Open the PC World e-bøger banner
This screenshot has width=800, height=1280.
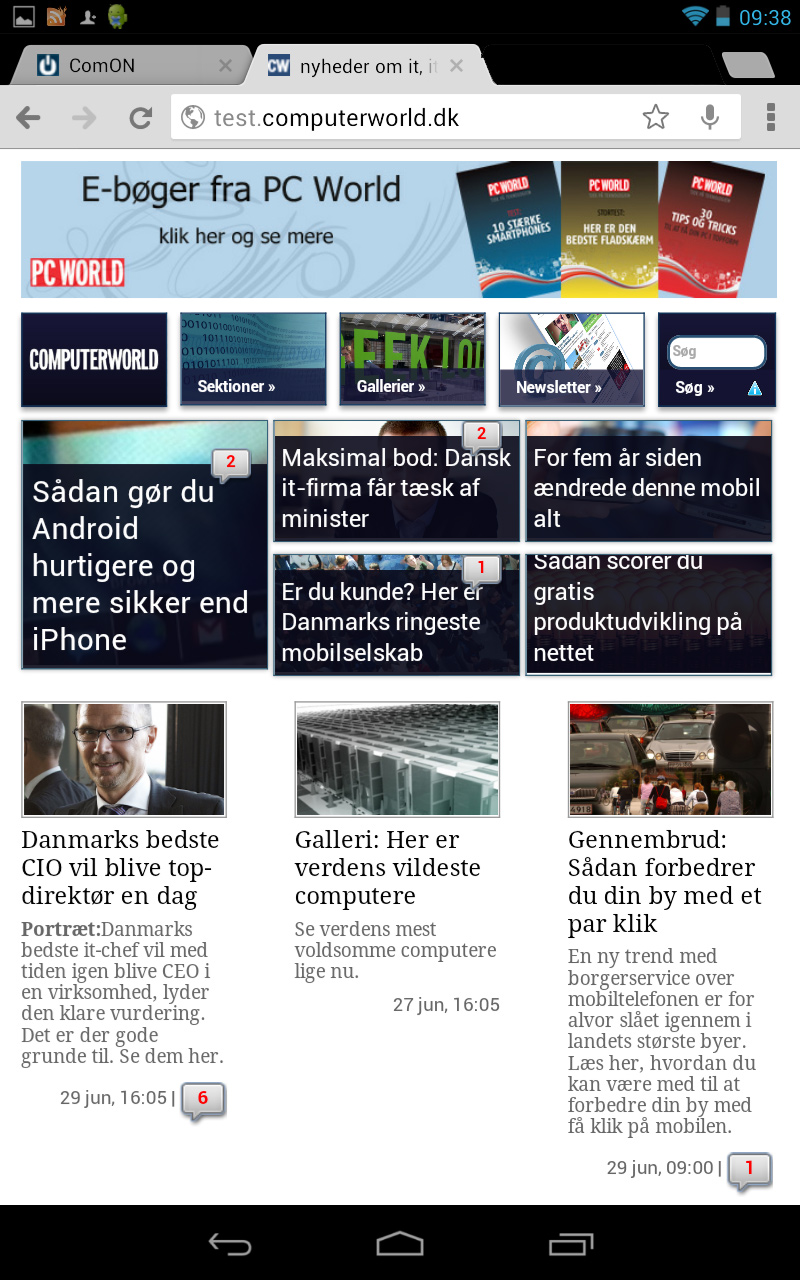(400, 229)
